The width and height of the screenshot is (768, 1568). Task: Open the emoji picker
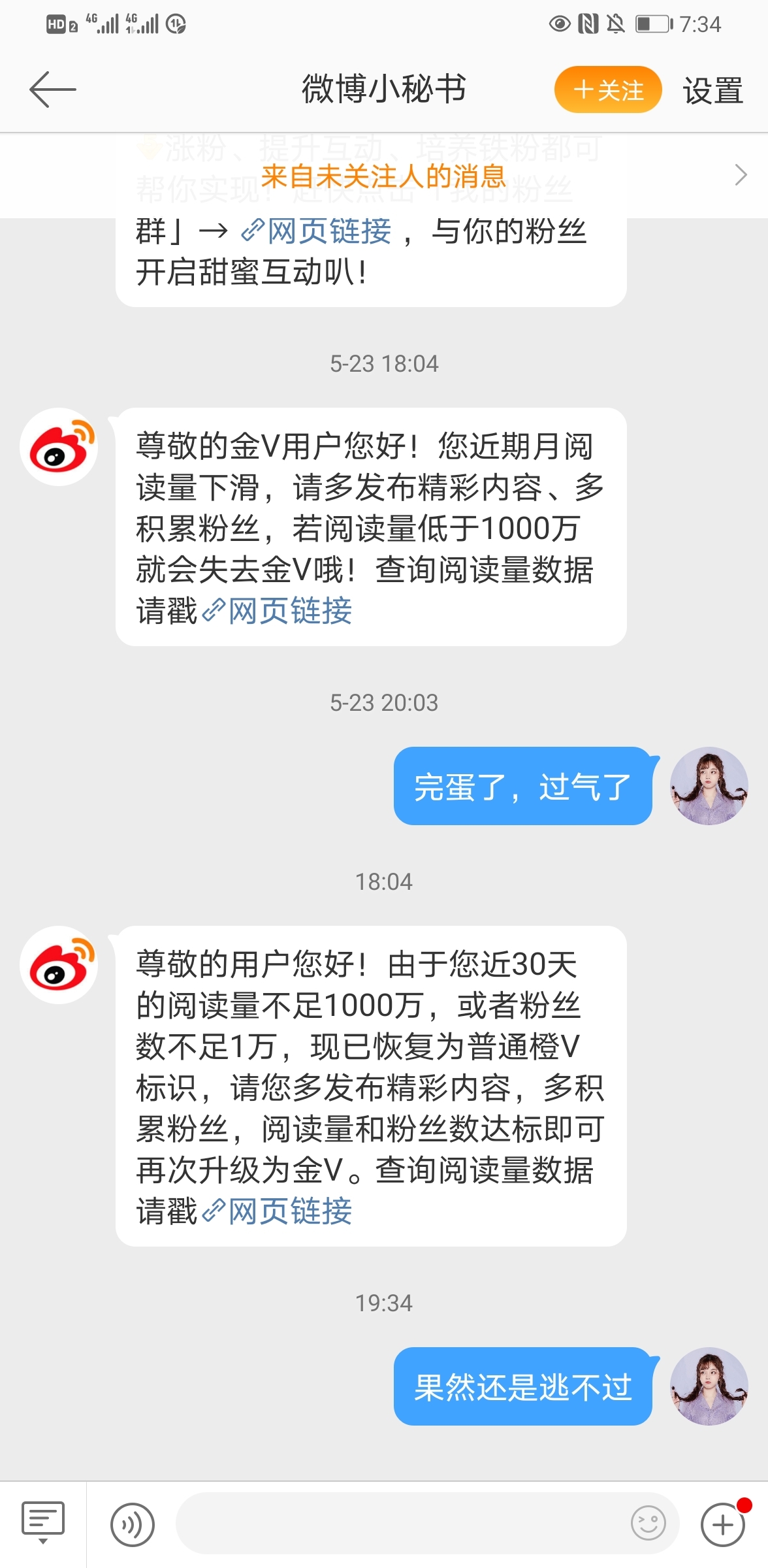click(648, 1524)
